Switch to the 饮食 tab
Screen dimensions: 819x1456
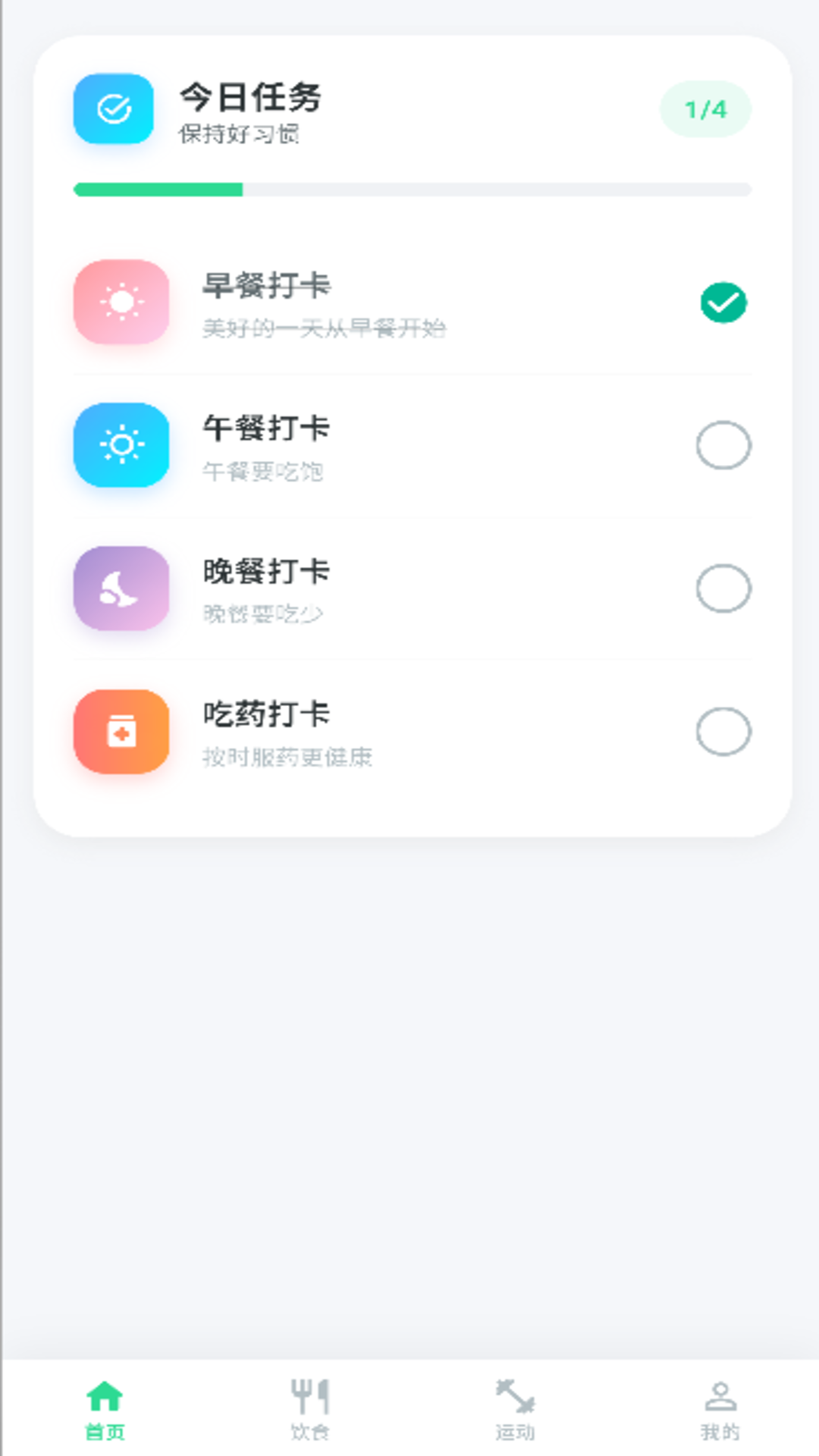[310, 1409]
